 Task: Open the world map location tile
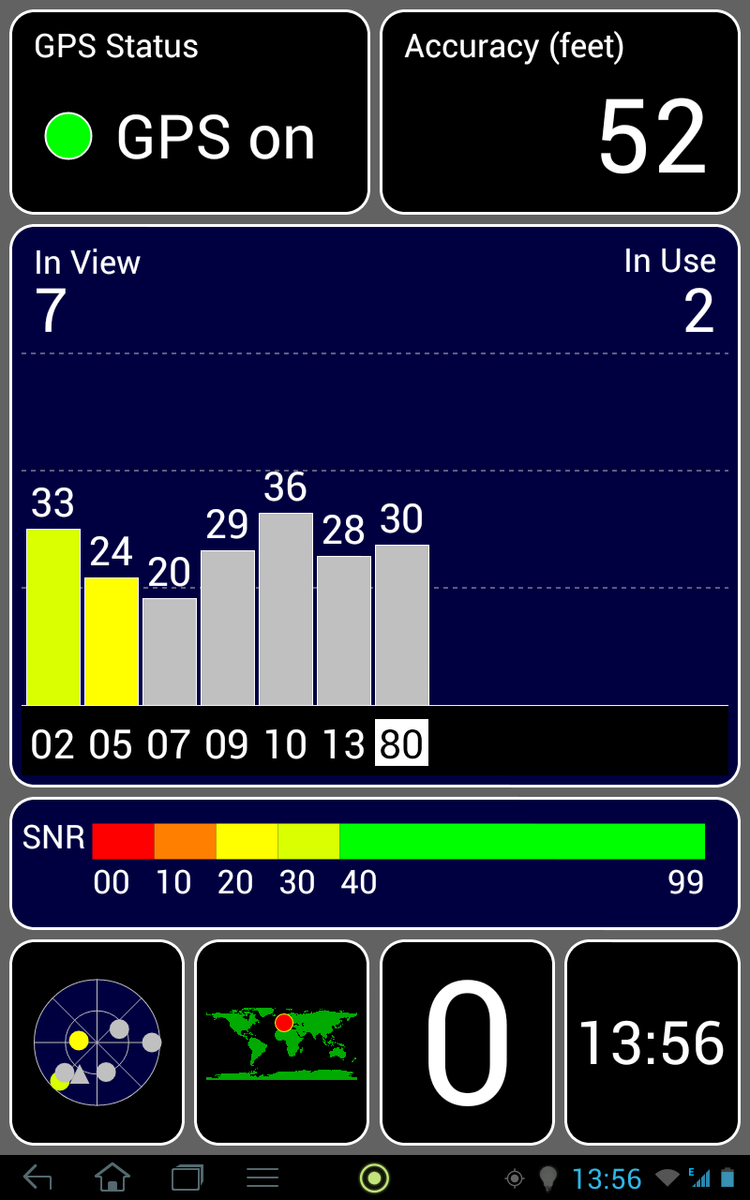click(x=282, y=1043)
